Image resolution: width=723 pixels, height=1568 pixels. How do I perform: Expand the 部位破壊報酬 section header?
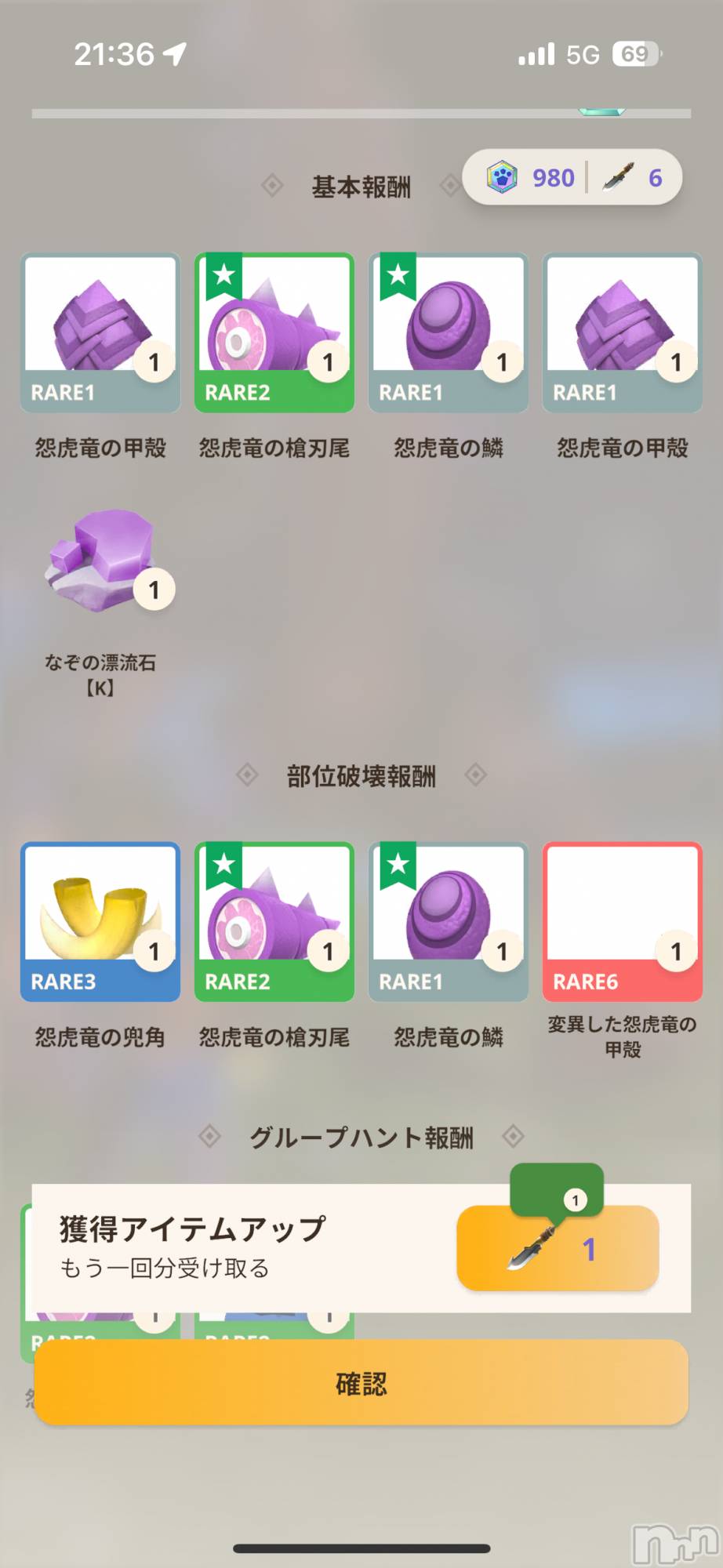(361, 775)
